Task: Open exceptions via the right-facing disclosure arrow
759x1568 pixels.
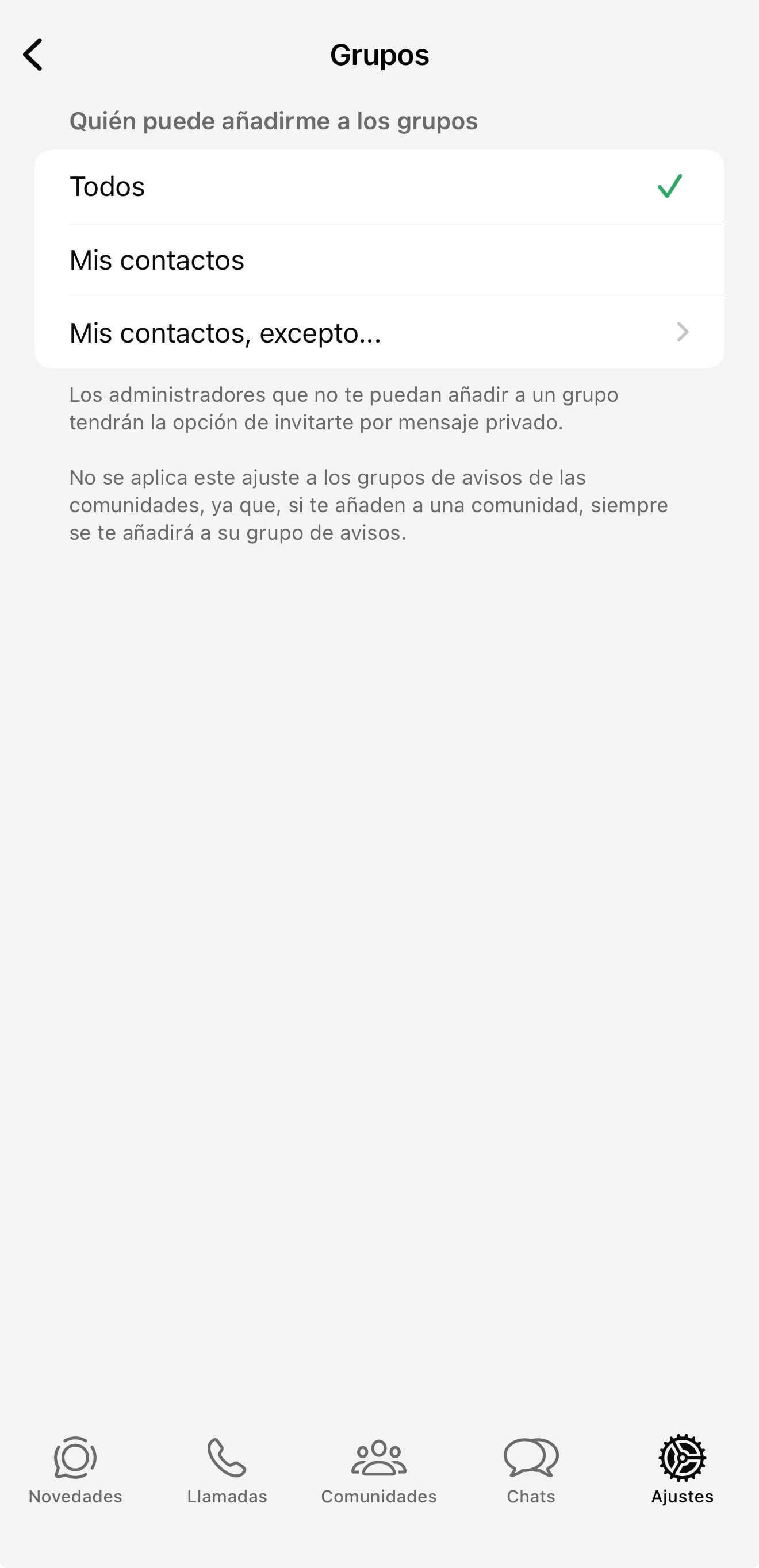Action: pos(683,332)
